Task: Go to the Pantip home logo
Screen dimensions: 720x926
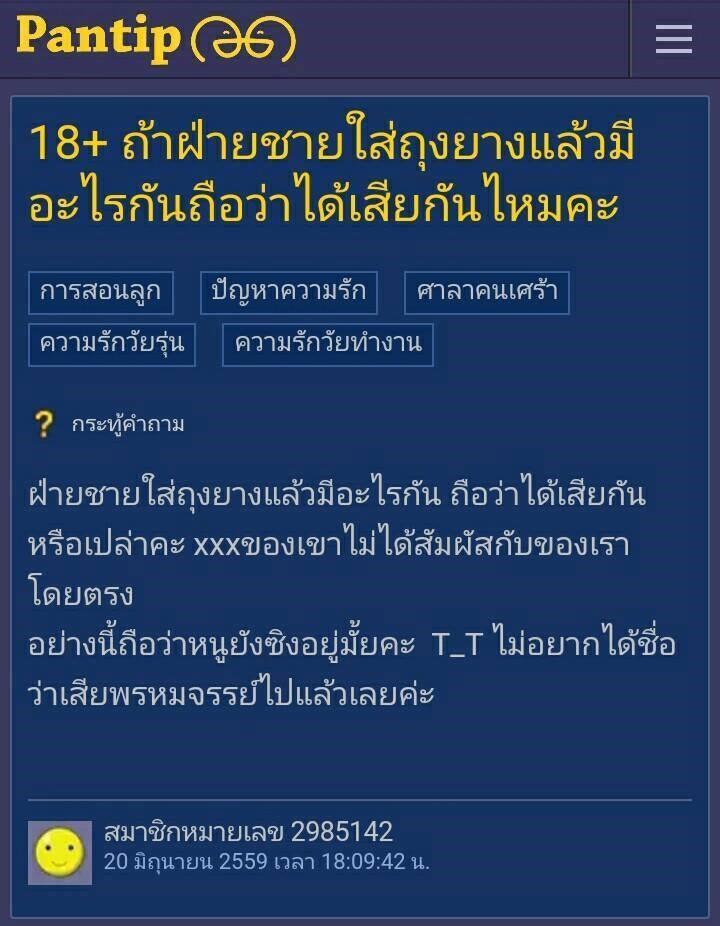Action: tap(155, 38)
